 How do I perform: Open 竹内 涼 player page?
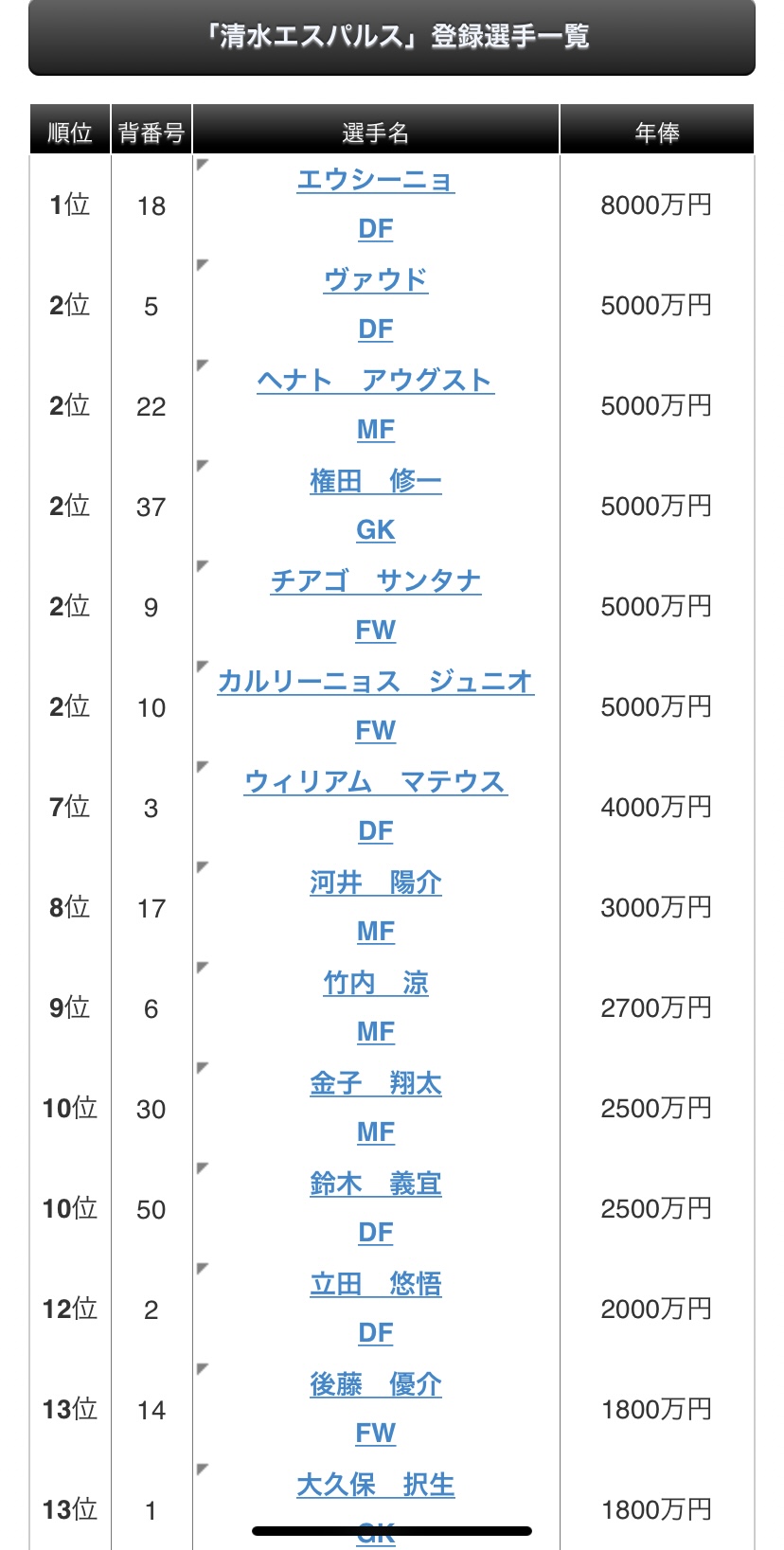click(375, 983)
